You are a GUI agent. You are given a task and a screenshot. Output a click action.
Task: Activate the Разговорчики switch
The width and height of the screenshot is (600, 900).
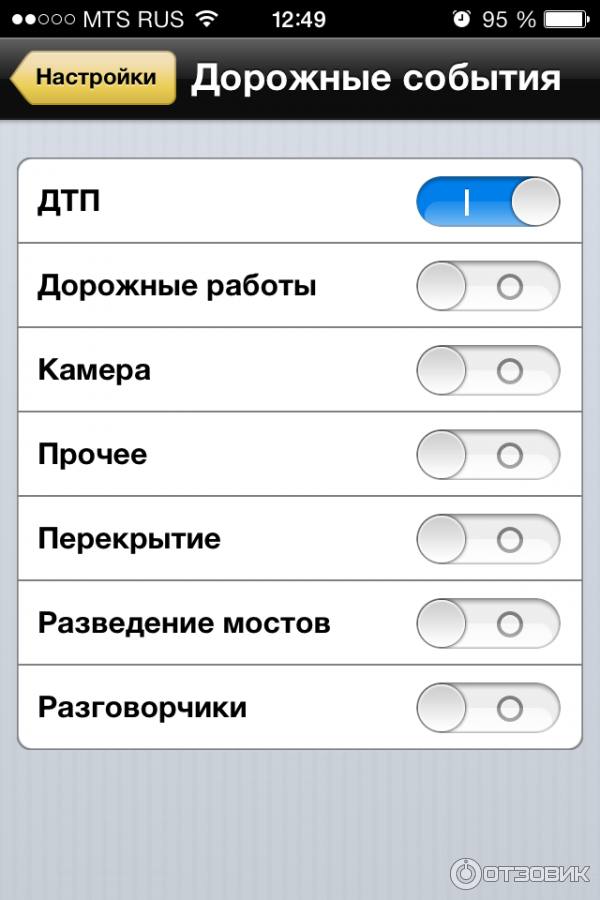tap(488, 709)
